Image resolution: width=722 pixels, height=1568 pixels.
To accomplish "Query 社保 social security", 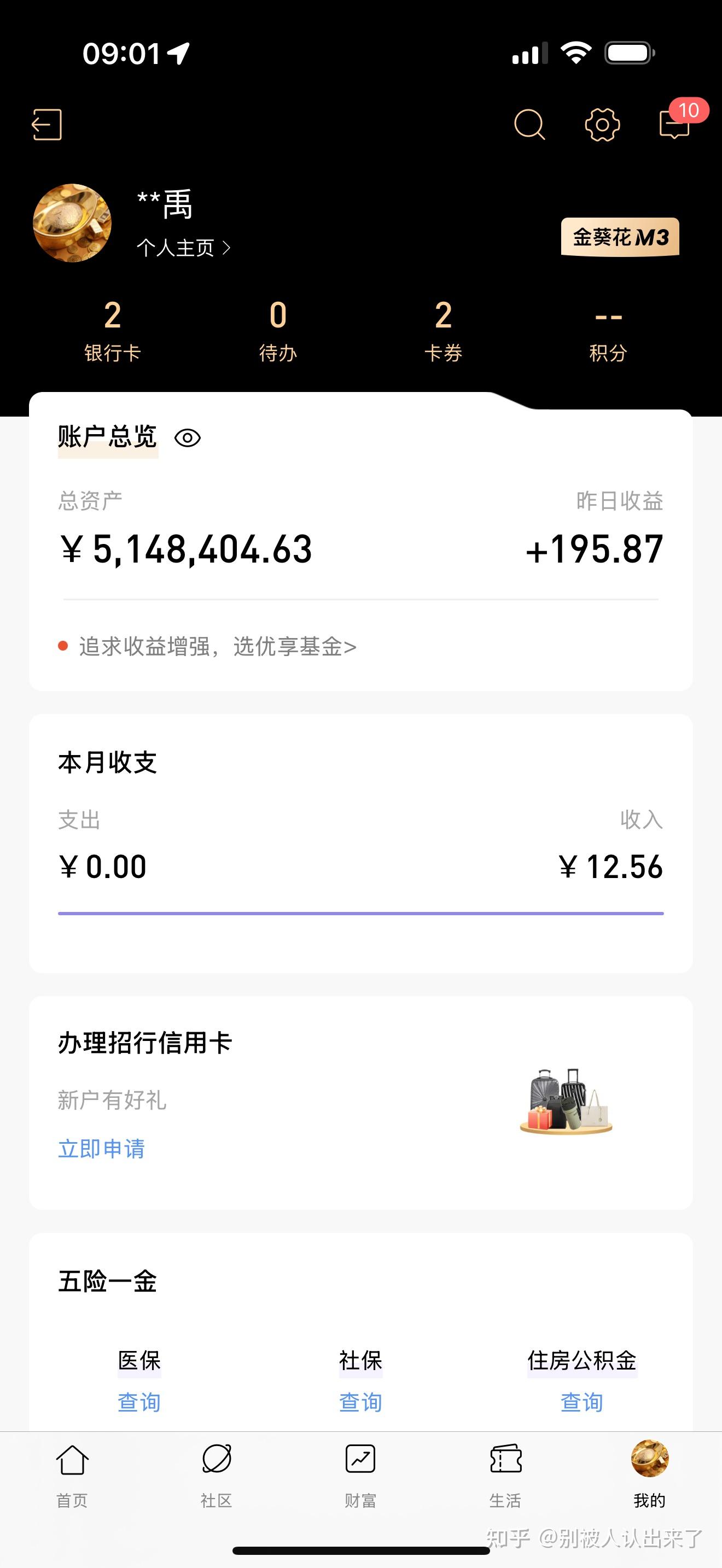I will (360, 1402).
